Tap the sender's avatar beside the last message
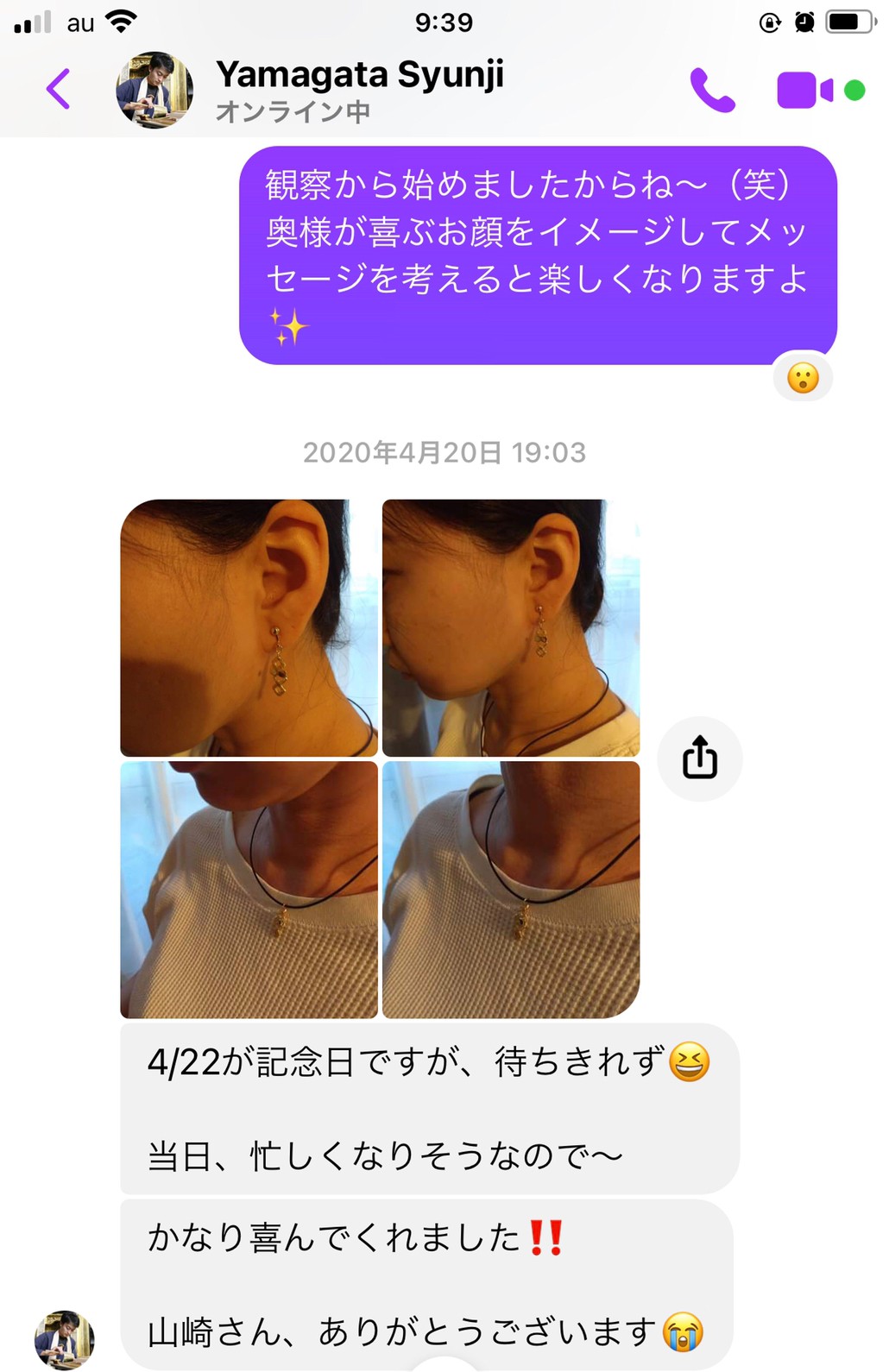 point(64,1338)
